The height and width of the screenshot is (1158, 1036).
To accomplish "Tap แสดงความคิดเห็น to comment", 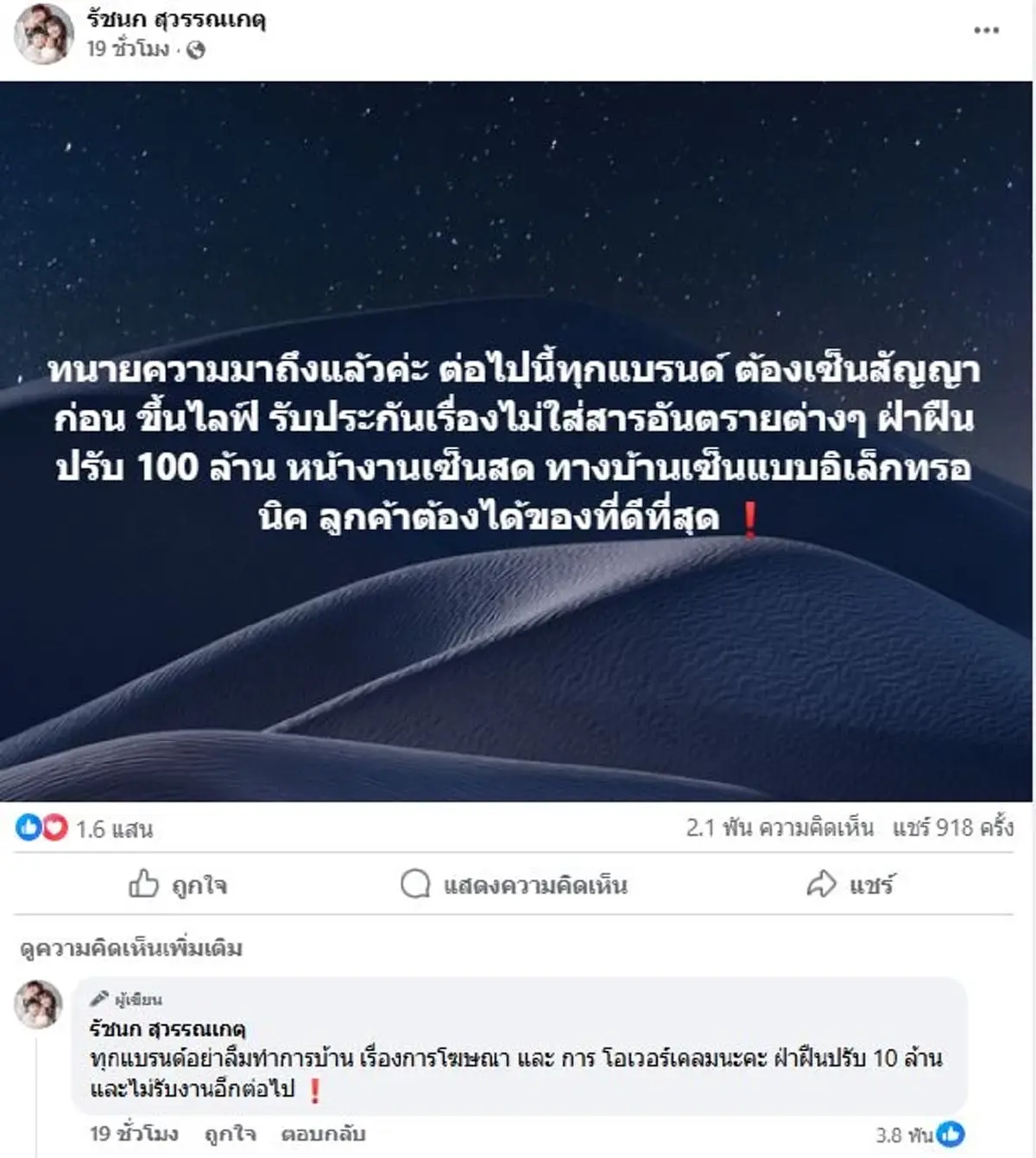I will coord(515,885).
